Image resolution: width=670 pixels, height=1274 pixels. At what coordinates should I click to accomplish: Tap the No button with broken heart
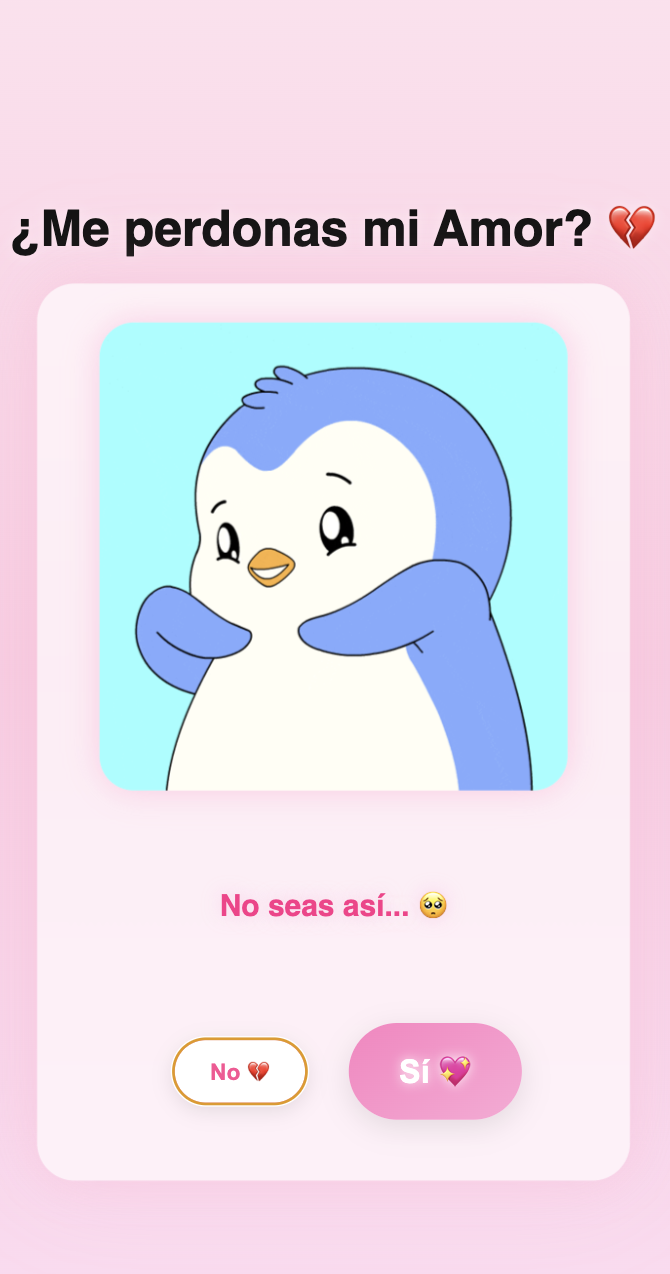(240, 1071)
